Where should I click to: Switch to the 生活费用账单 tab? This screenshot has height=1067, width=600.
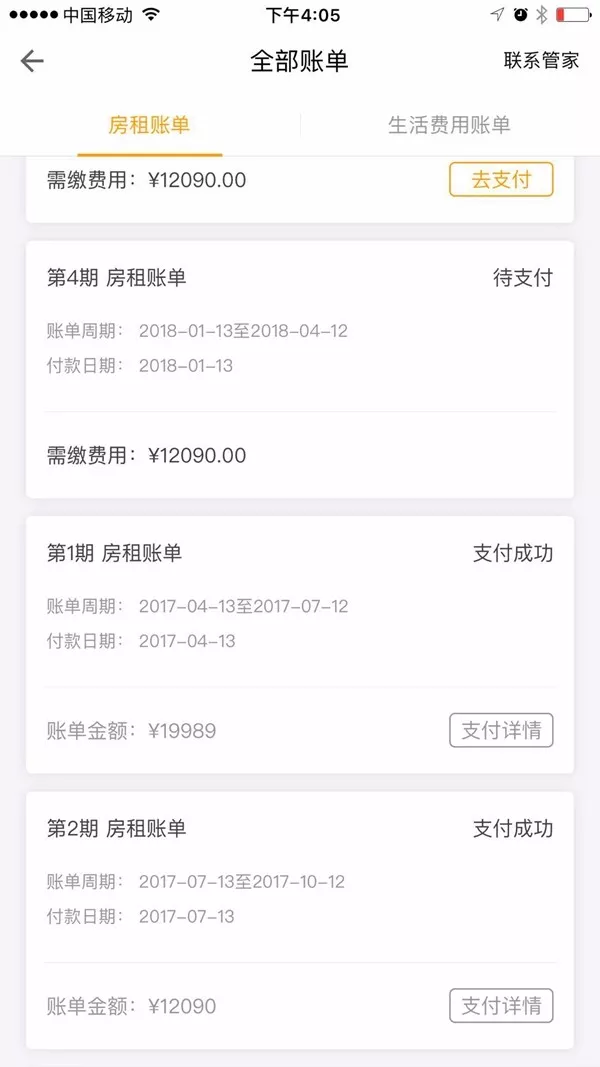click(x=449, y=125)
